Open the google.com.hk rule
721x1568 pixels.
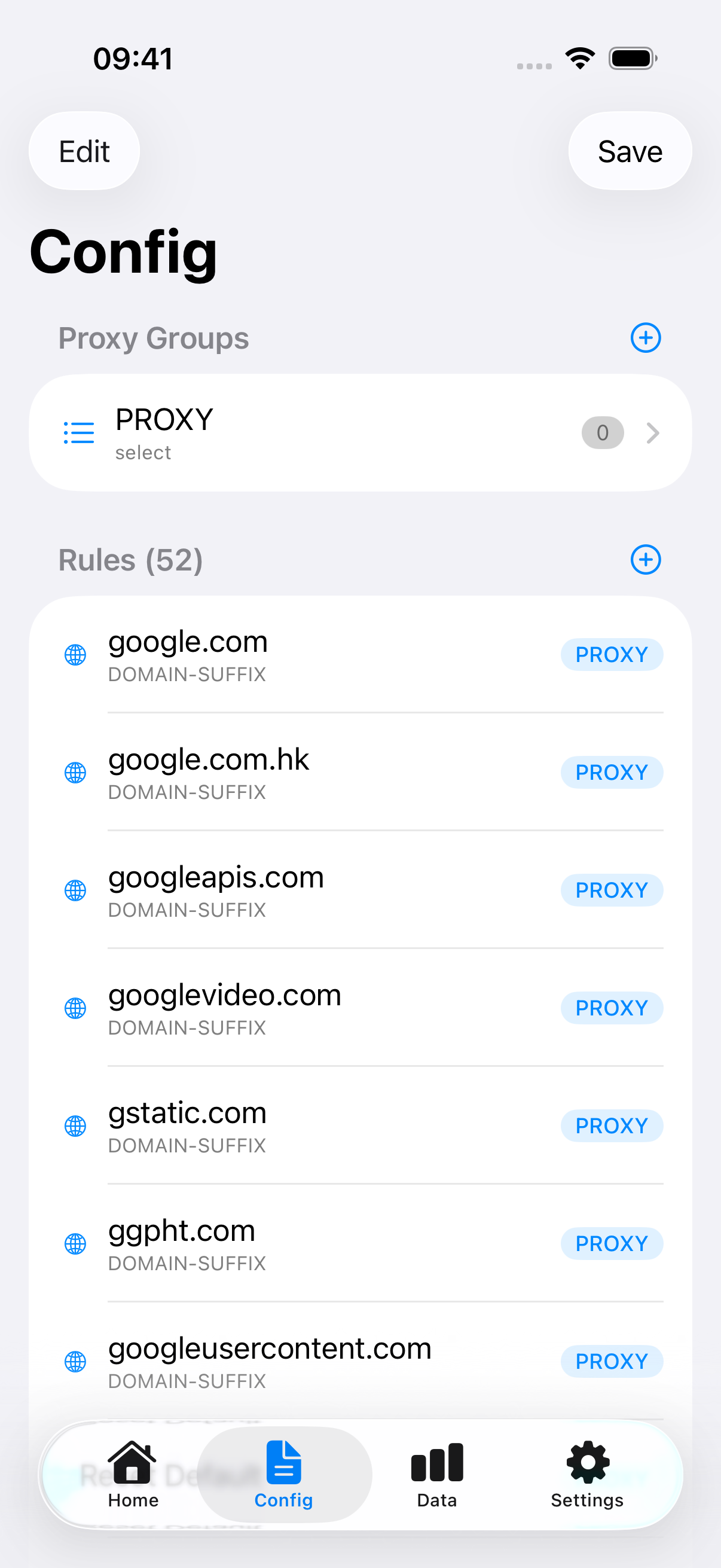(x=360, y=773)
